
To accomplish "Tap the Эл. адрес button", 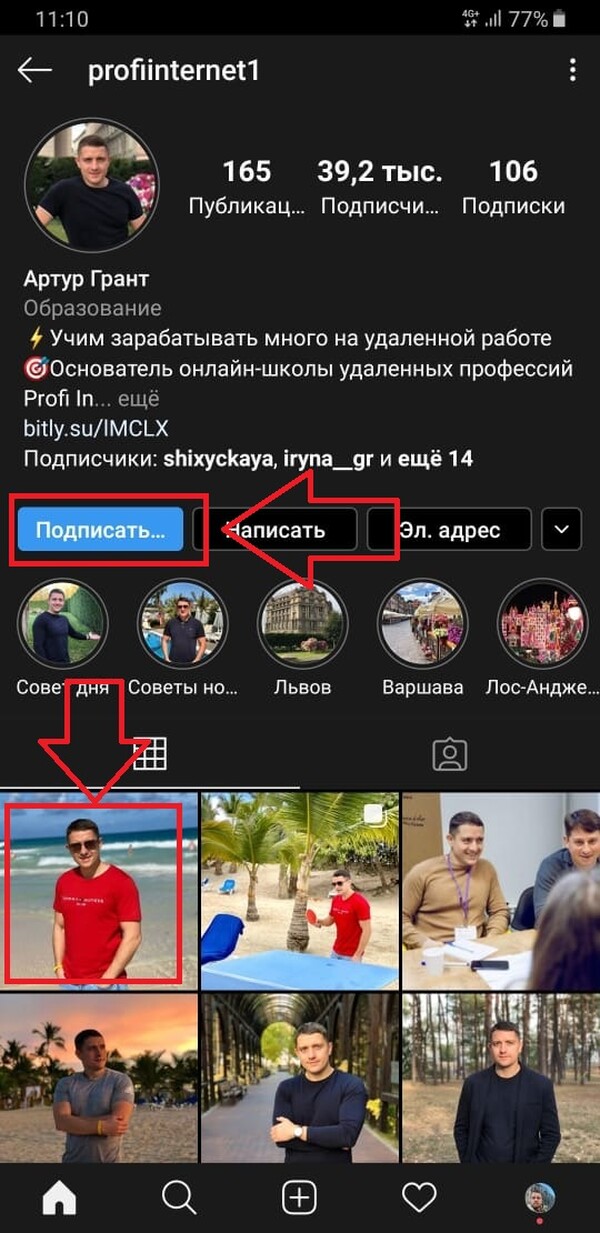I will click(449, 529).
